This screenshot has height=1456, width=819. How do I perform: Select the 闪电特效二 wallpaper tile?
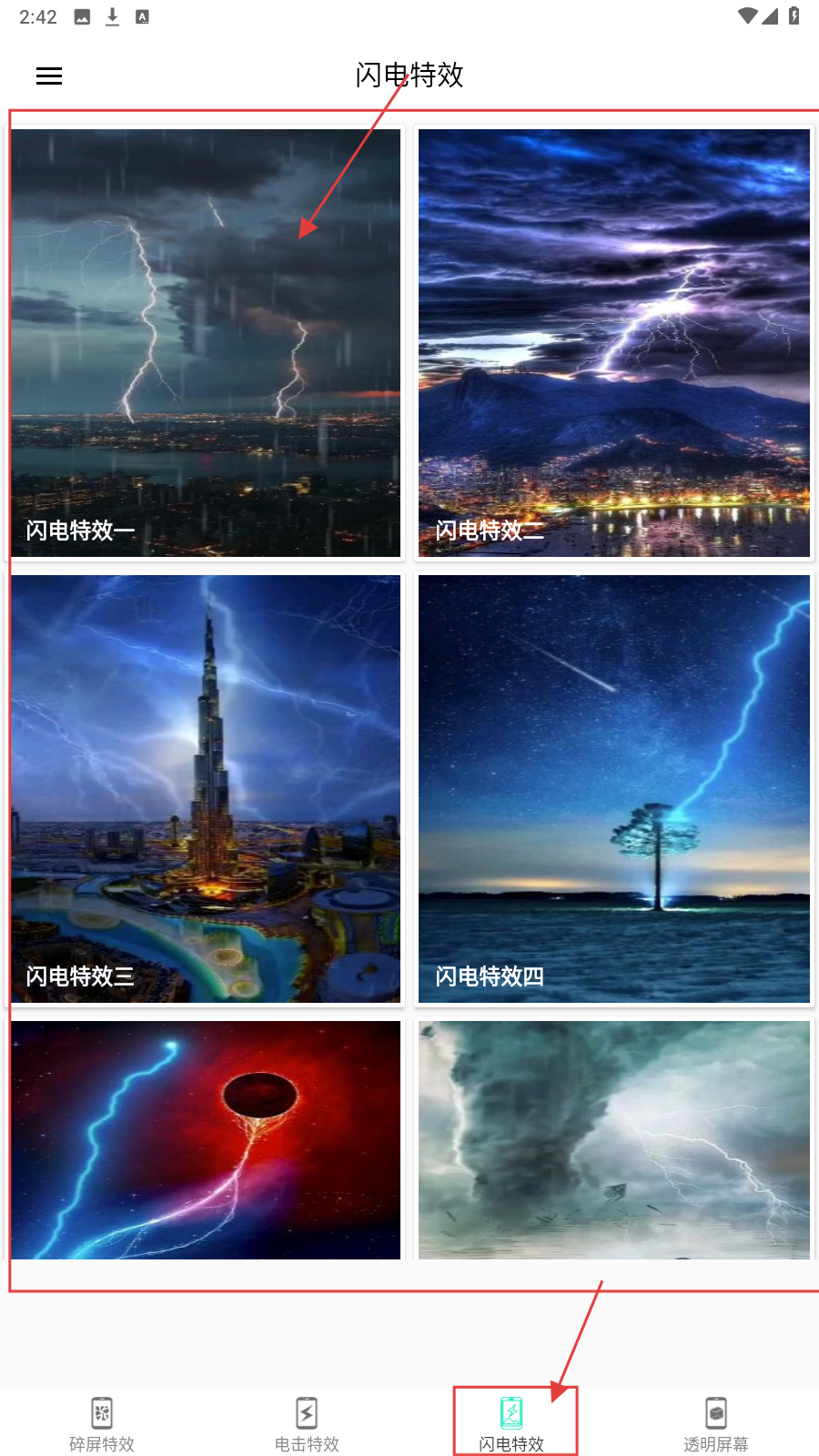(614, 343)
